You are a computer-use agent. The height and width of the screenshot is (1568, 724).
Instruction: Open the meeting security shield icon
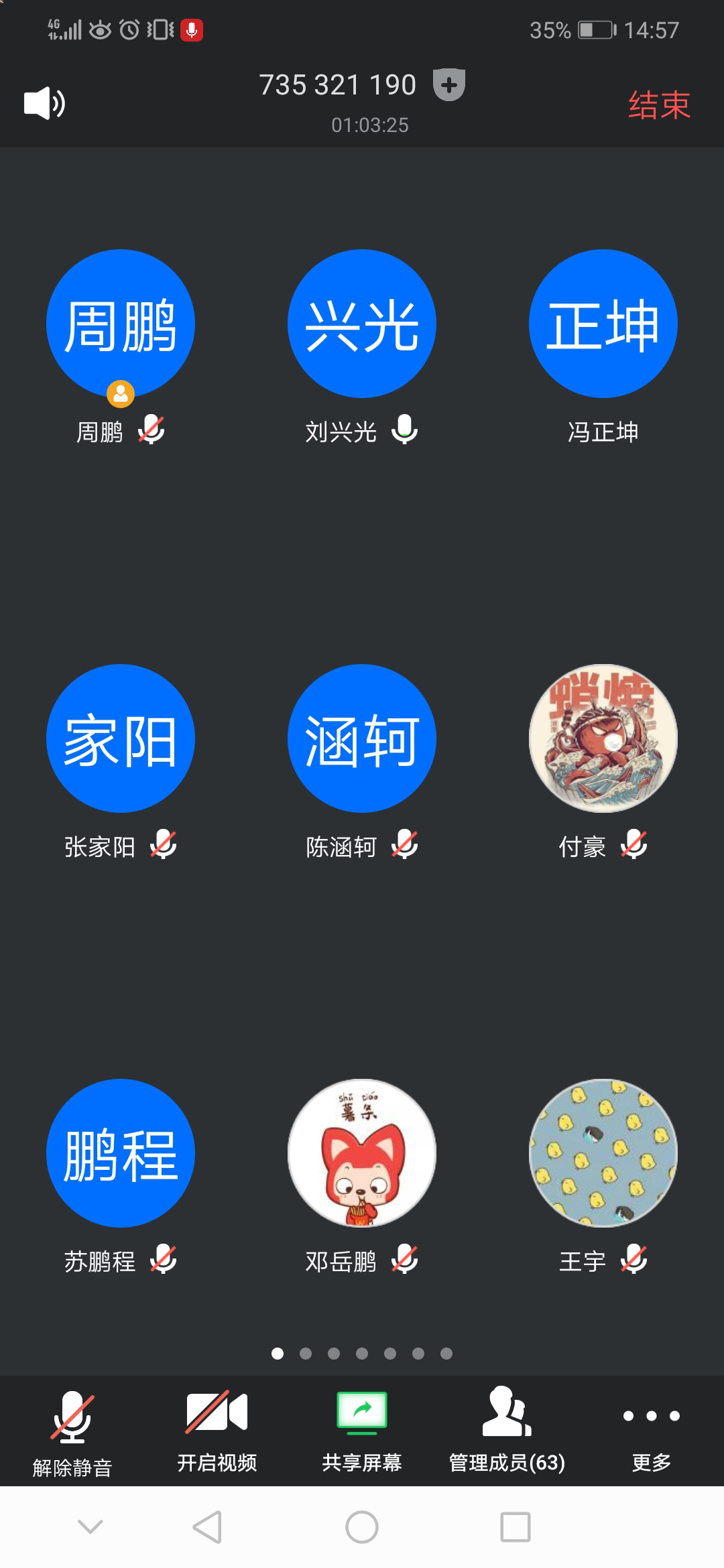448,85
